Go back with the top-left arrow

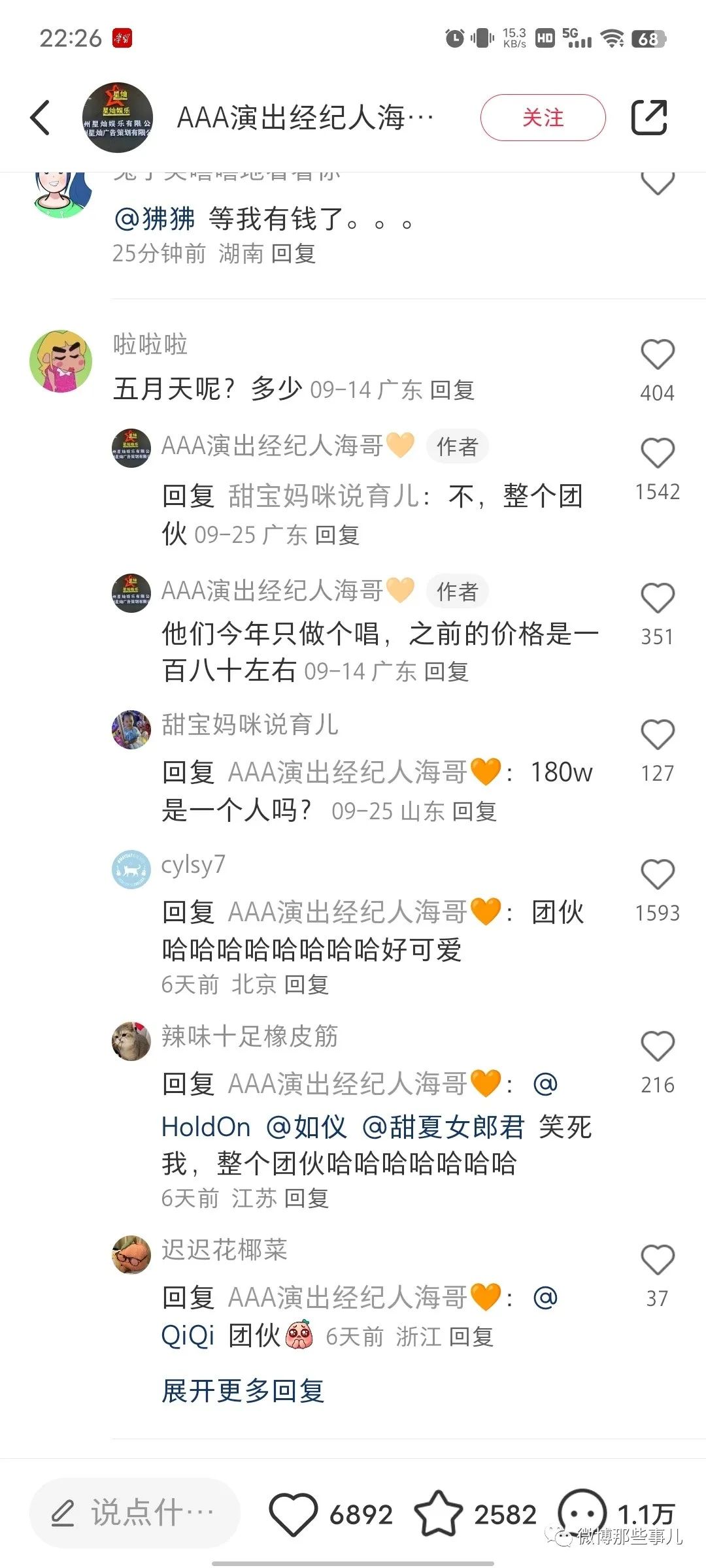click(x=41, y=118)
